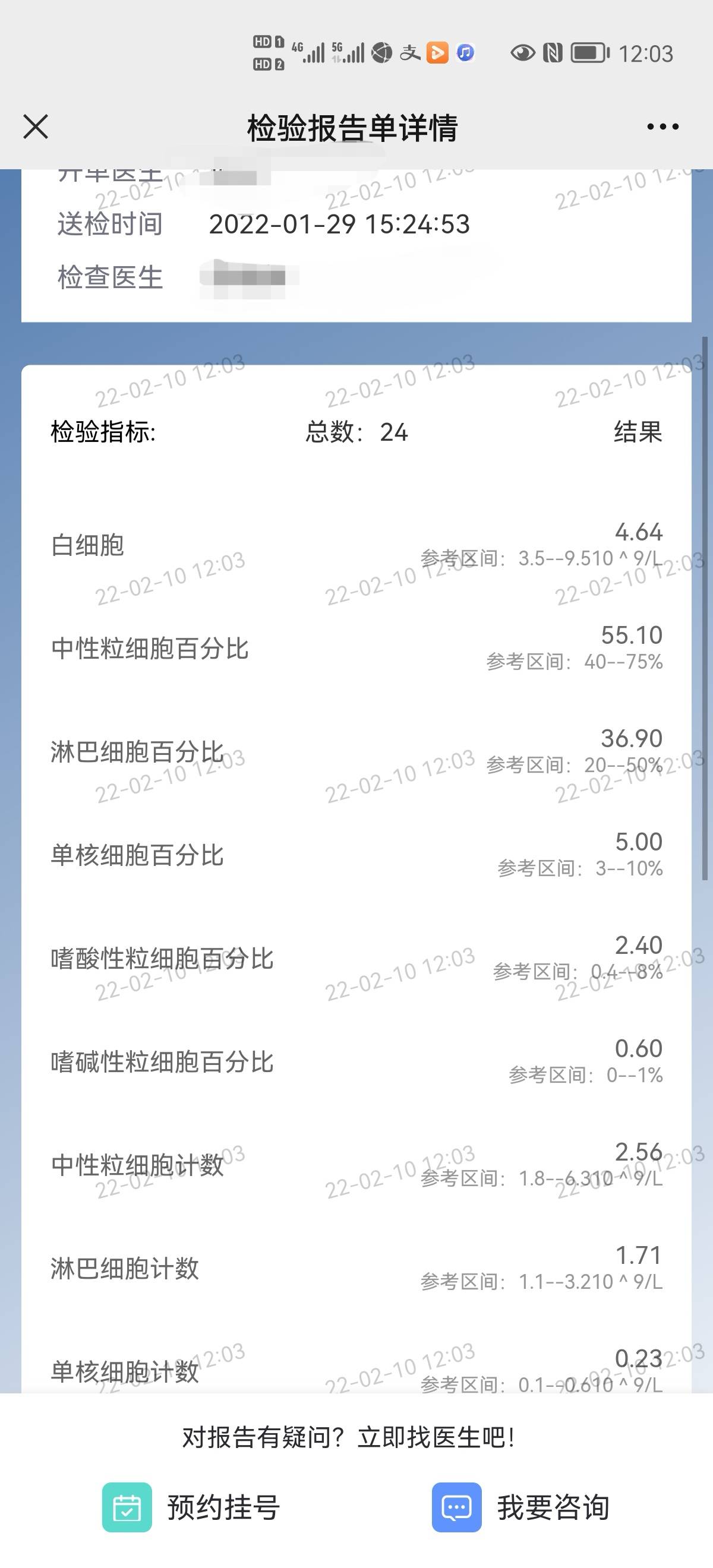Tap the calendar icon beside 预约挂号
Image resolution: width=713 pixels, height=1568 pixels.
pos(126,1507)
